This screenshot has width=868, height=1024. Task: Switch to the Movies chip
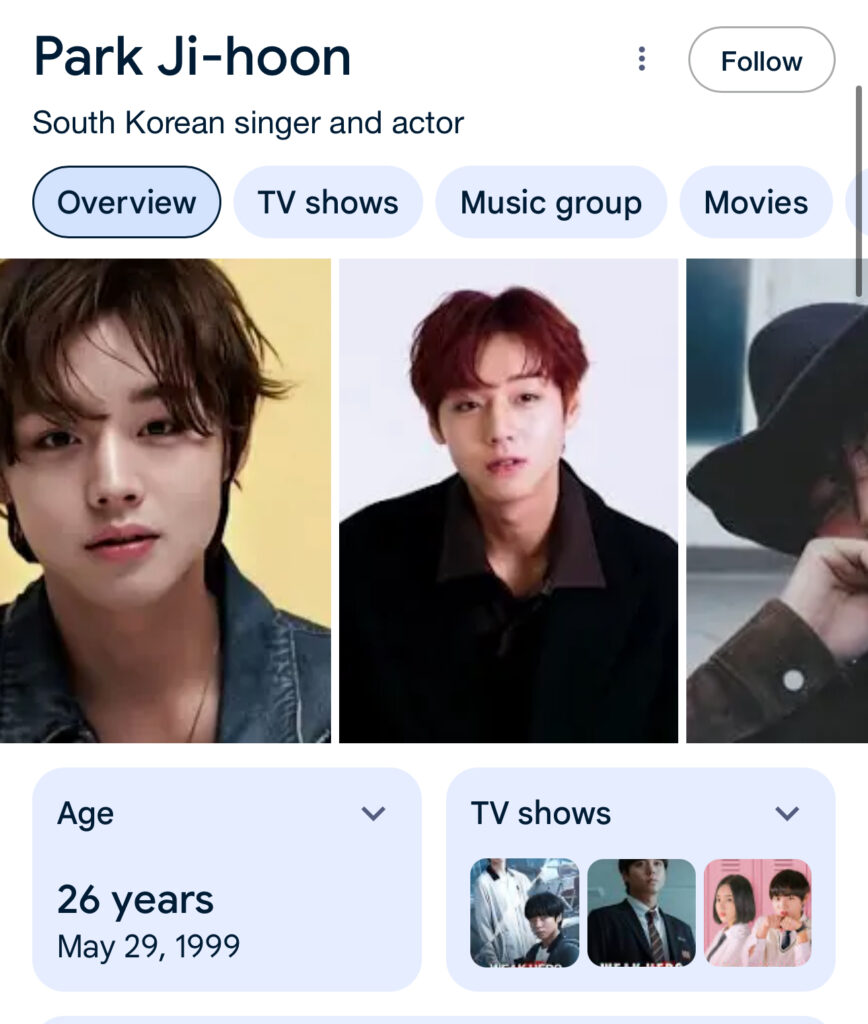click(756, 202)
